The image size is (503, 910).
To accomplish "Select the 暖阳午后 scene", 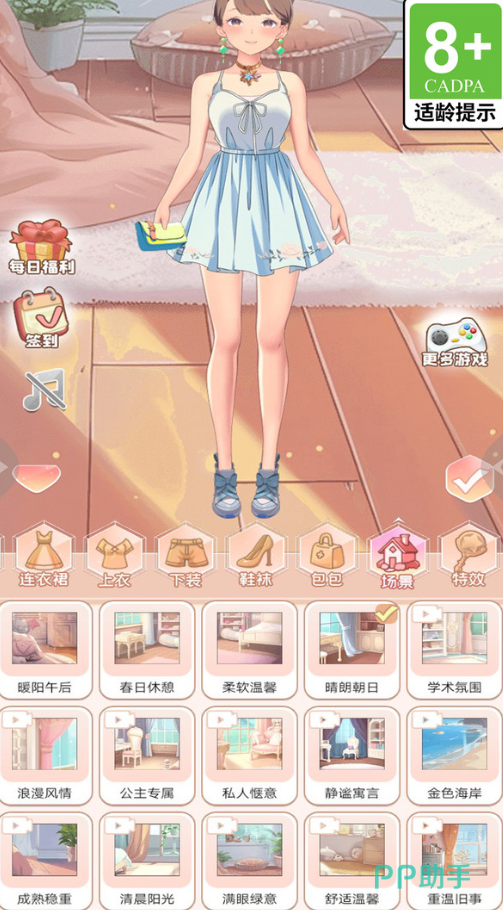I will (x=45, y=650).
